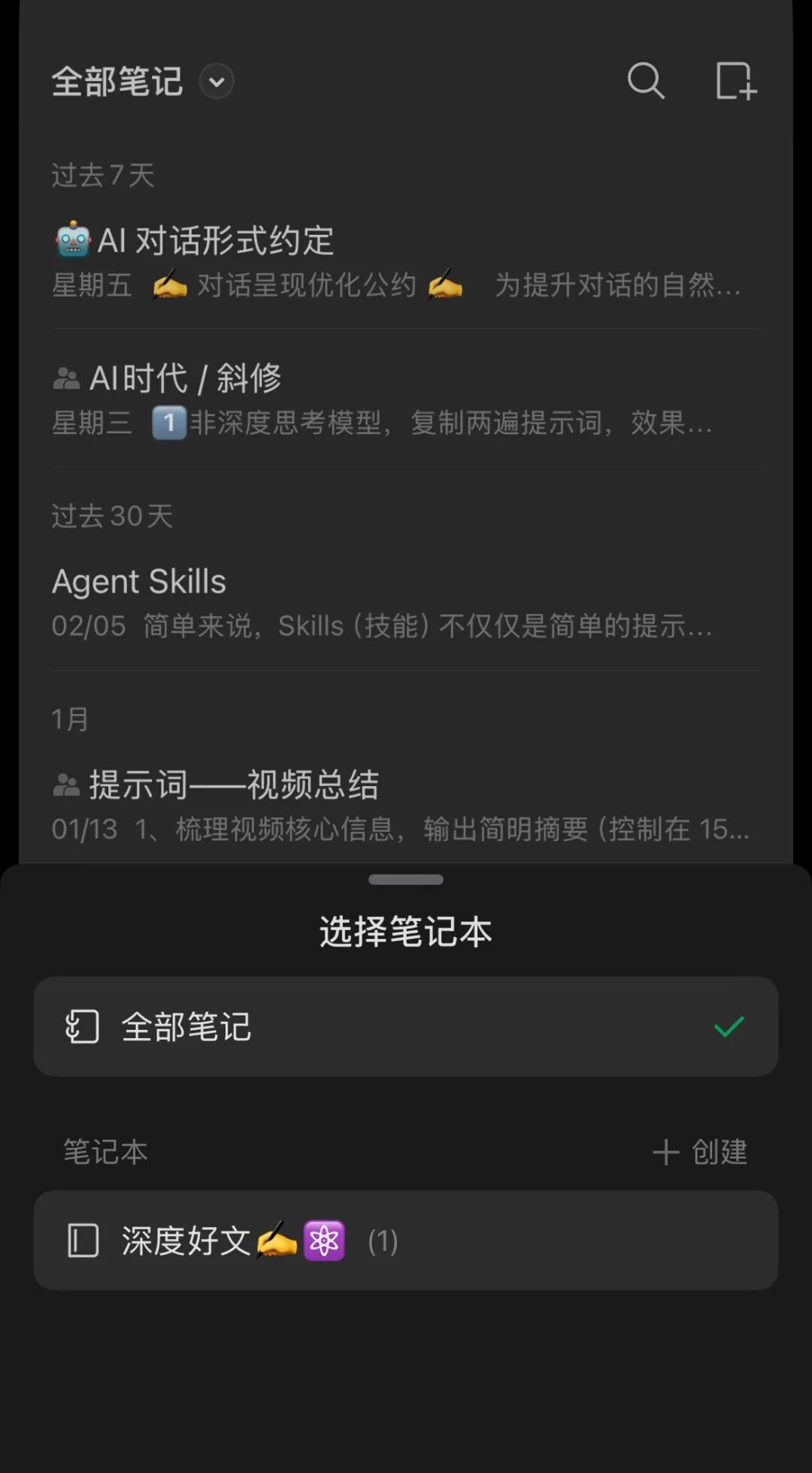This screenshot has width=812, height=1473.
Task: Tap the new note creation icon
Action: tap(735, 82)
